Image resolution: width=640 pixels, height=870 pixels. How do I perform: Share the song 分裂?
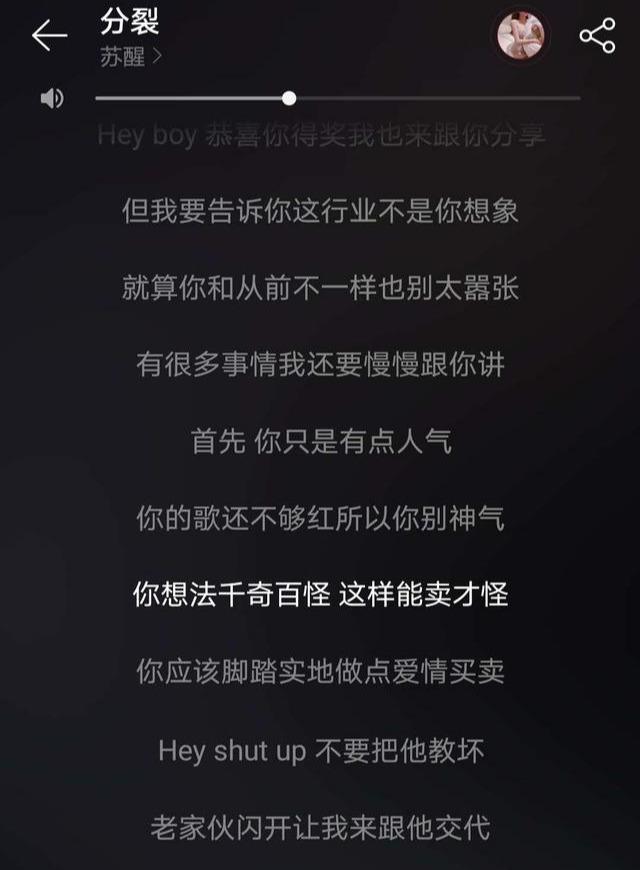click(x=597, y=36)
